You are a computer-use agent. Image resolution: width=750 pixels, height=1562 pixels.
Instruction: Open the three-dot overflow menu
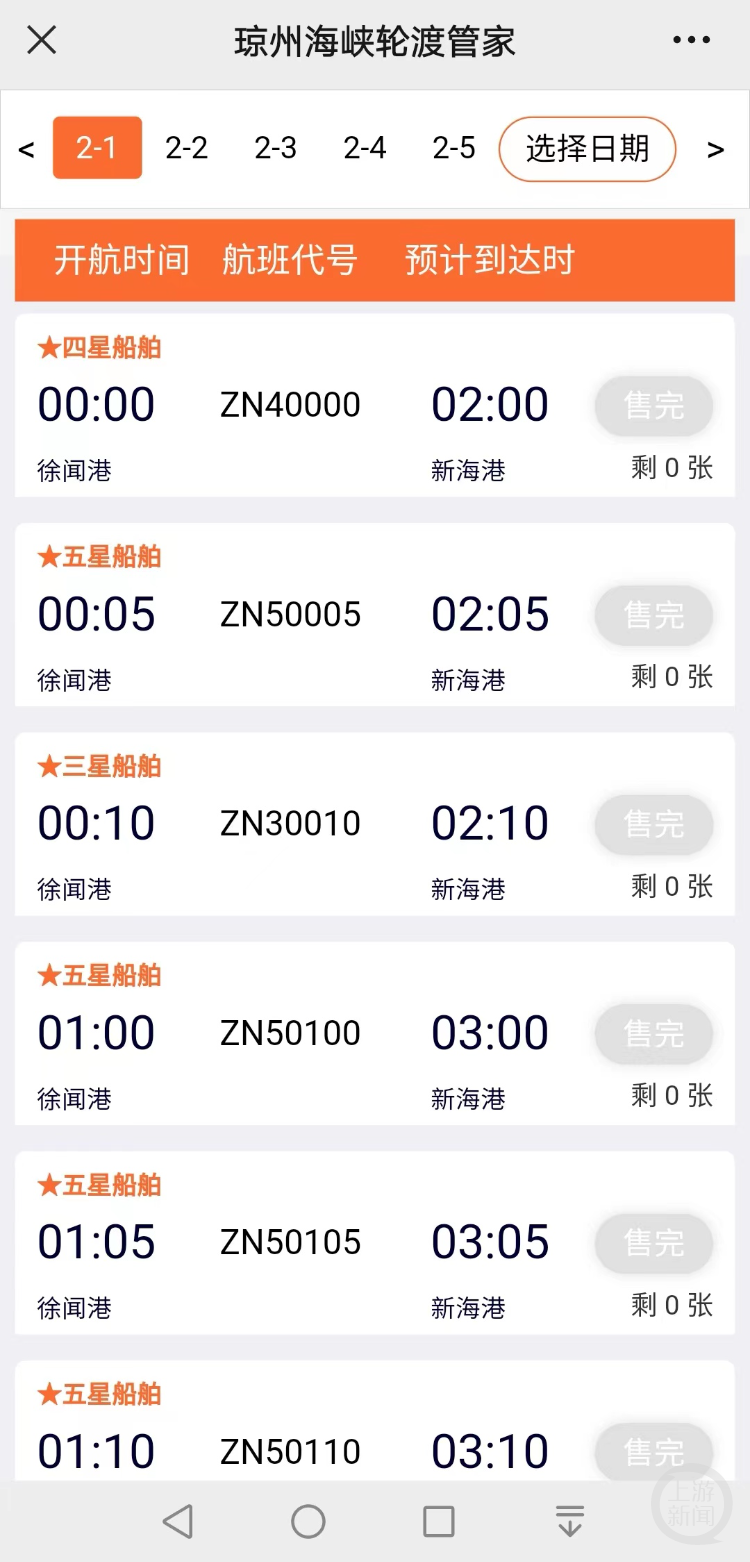tap(691, 41)
